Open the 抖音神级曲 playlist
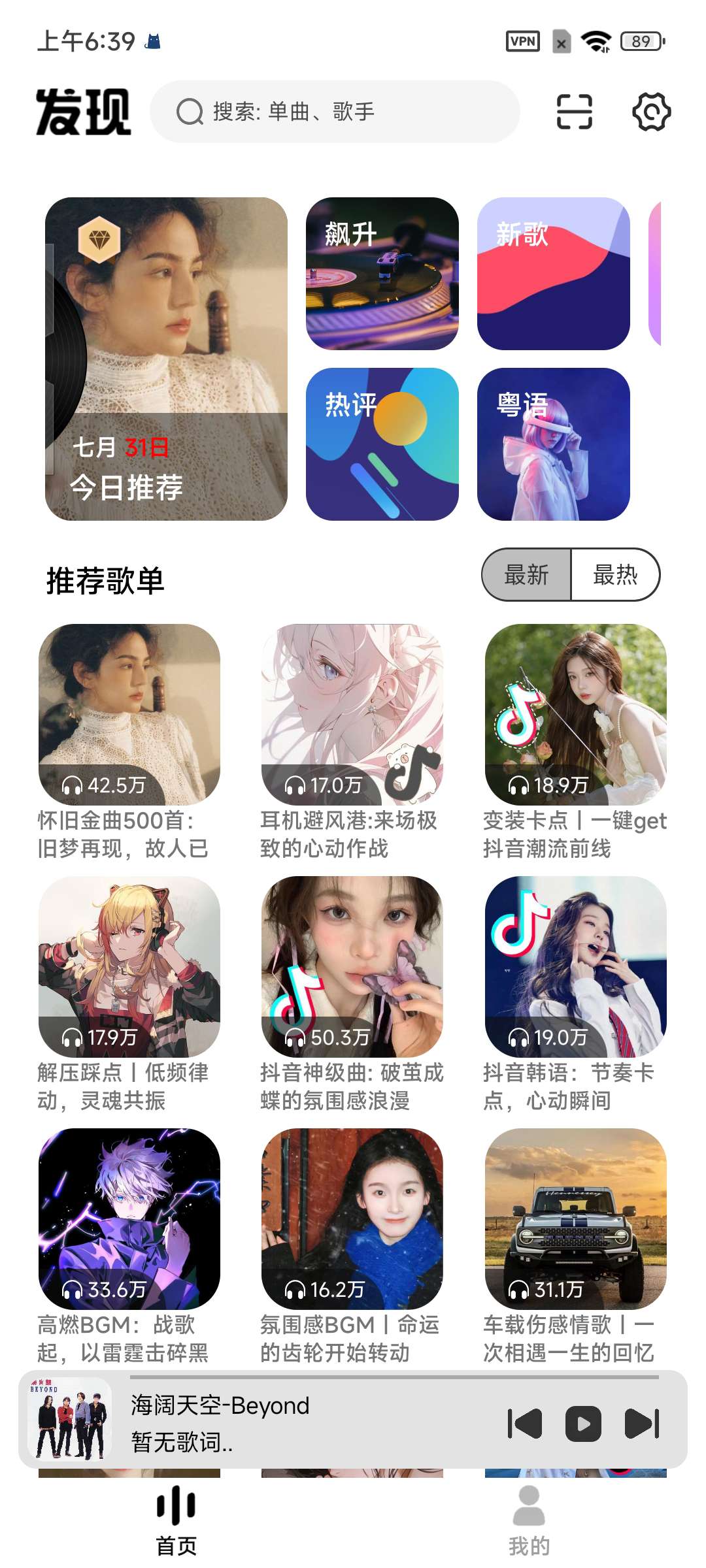706x1568 pixels. (x=352, y=966)
